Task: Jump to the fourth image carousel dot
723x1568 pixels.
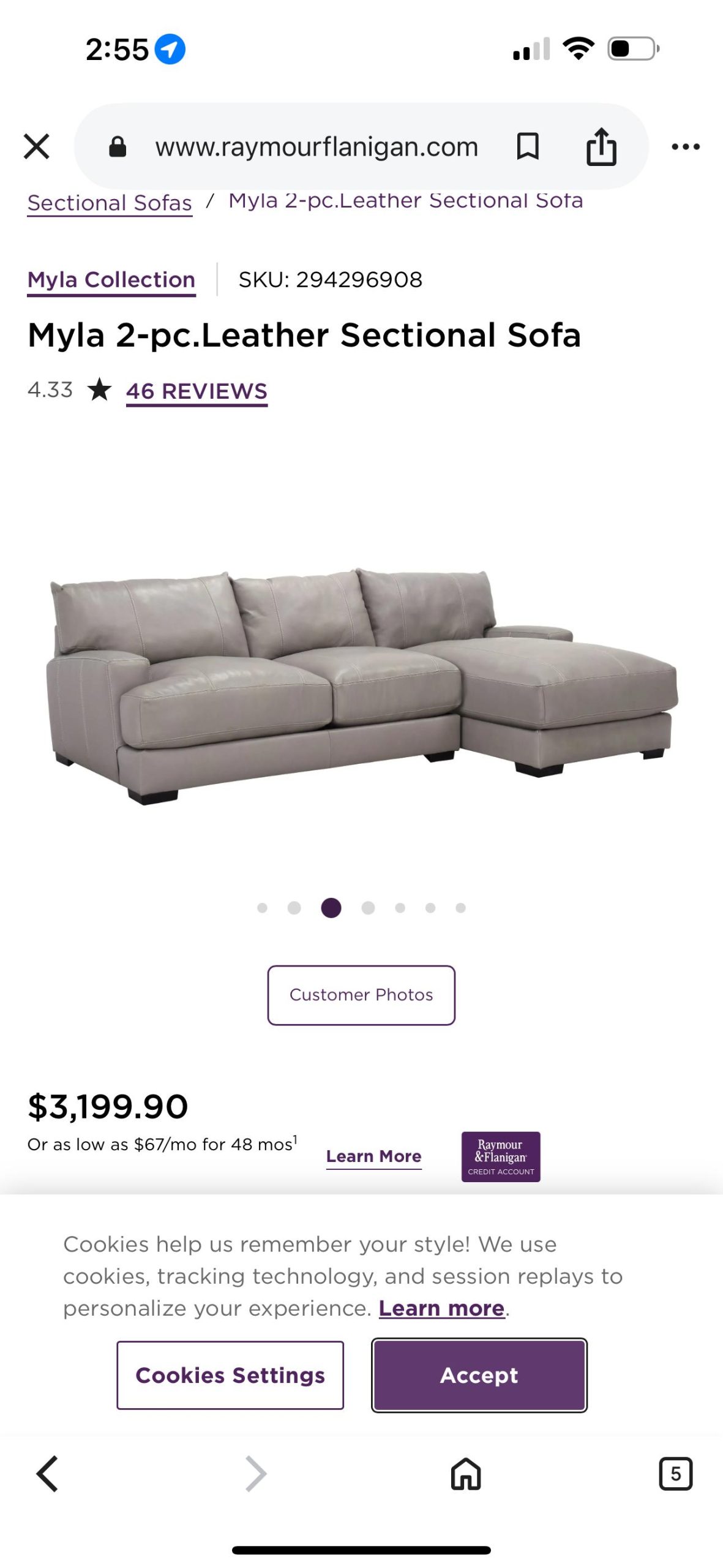Action: click(x=368, y=908)
